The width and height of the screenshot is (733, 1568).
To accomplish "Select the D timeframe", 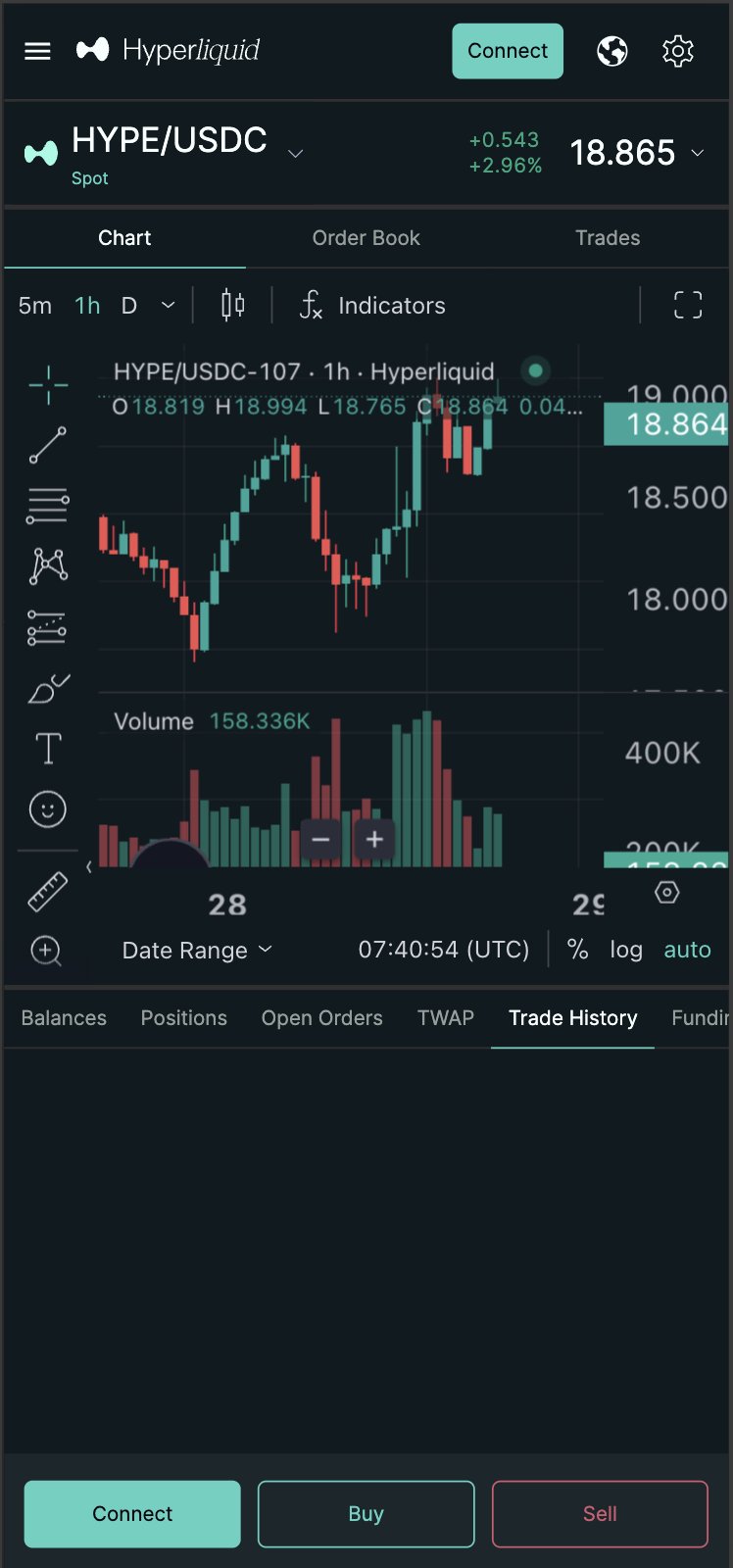I will [x=128, y=306].
